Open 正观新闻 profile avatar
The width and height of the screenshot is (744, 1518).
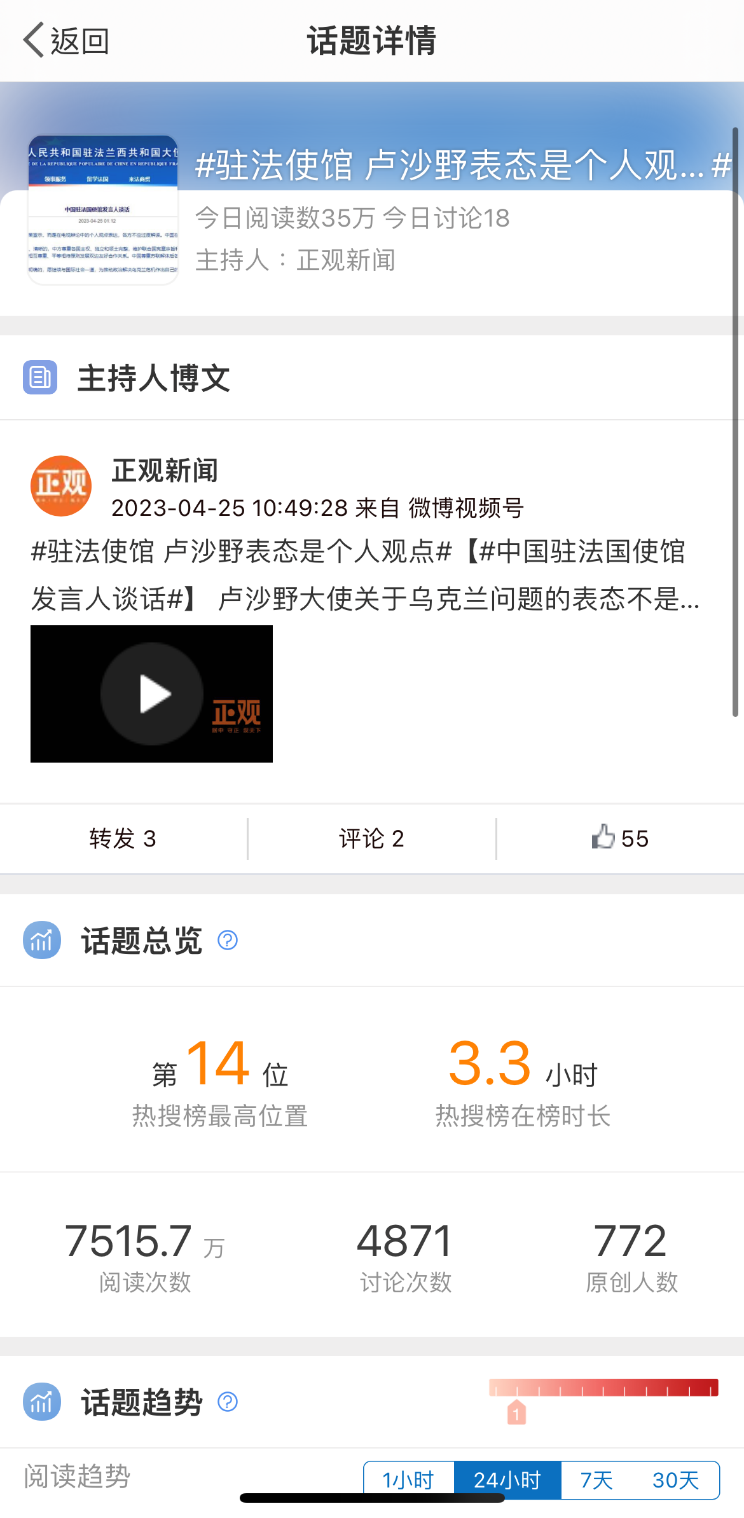[x=61, y=487]
